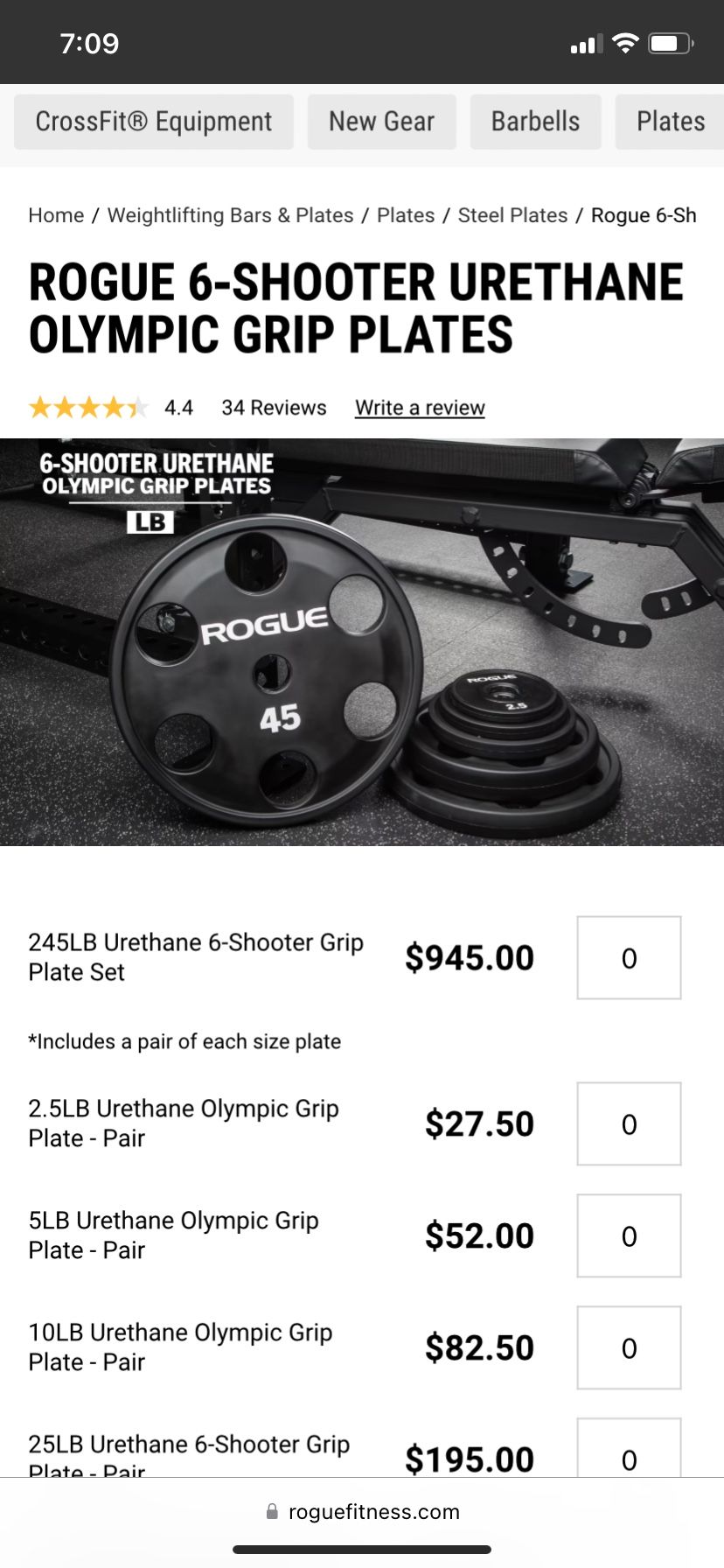
Task: Tap the Plates breadcrumb link
Action: (x=406, y=215)
